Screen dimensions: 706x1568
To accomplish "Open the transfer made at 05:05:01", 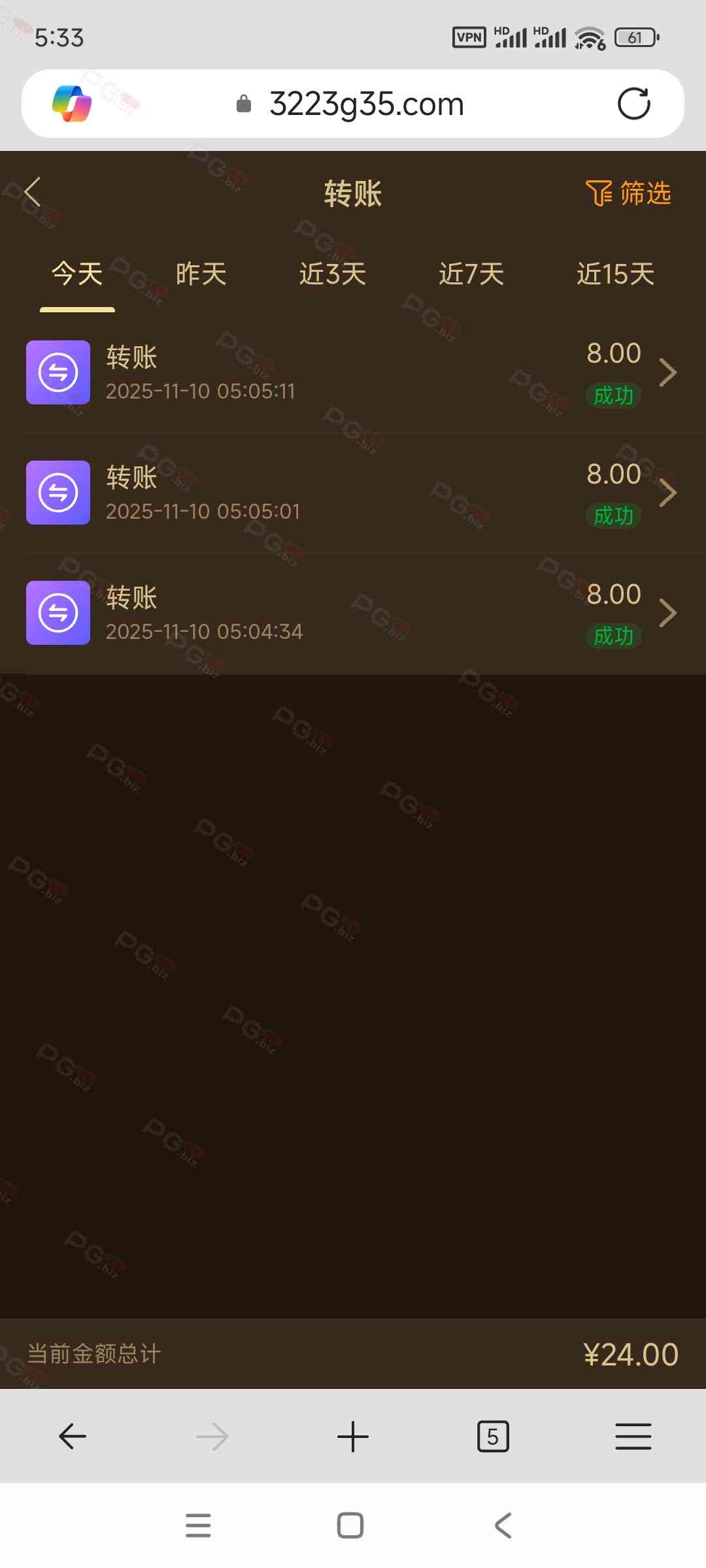I will 353,493.
